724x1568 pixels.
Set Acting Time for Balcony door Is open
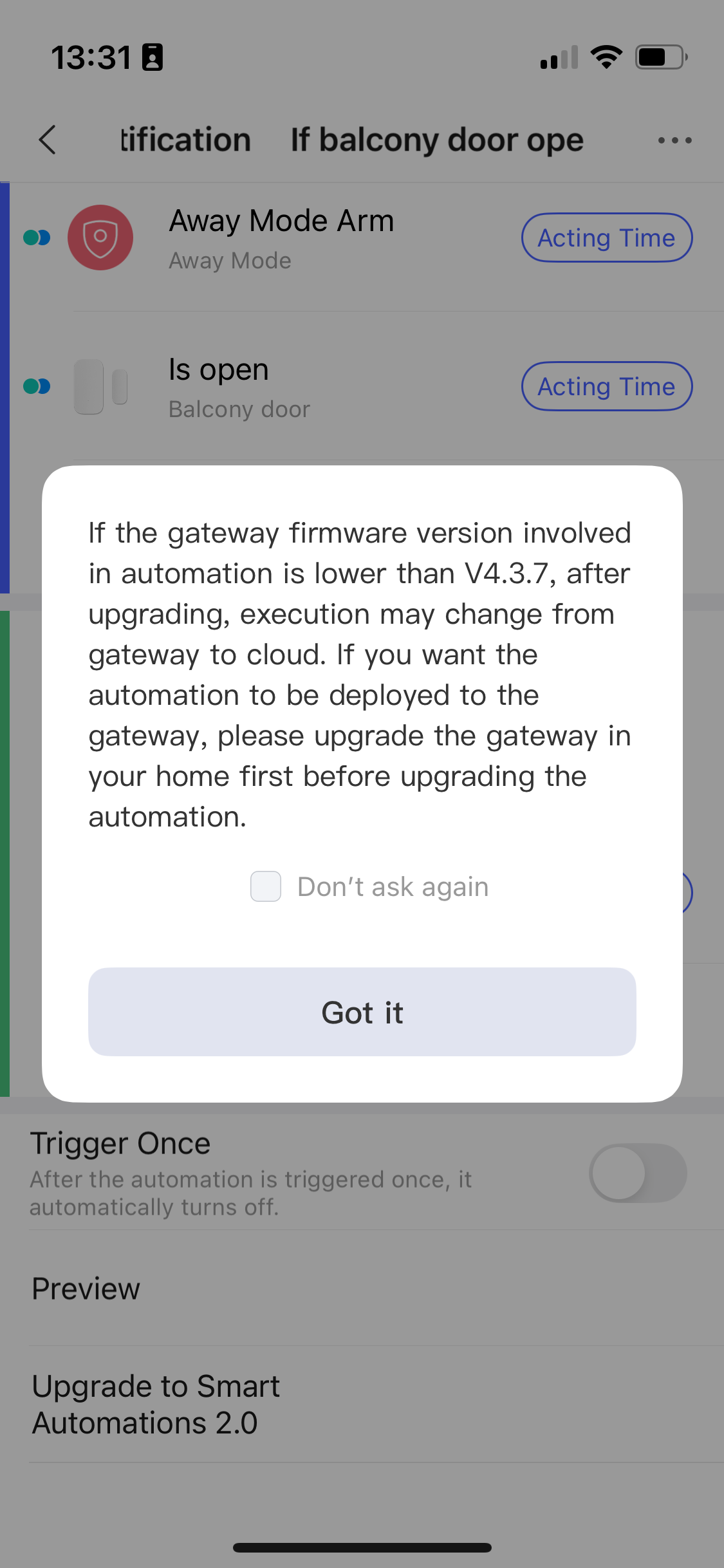(x=606, y=386)
